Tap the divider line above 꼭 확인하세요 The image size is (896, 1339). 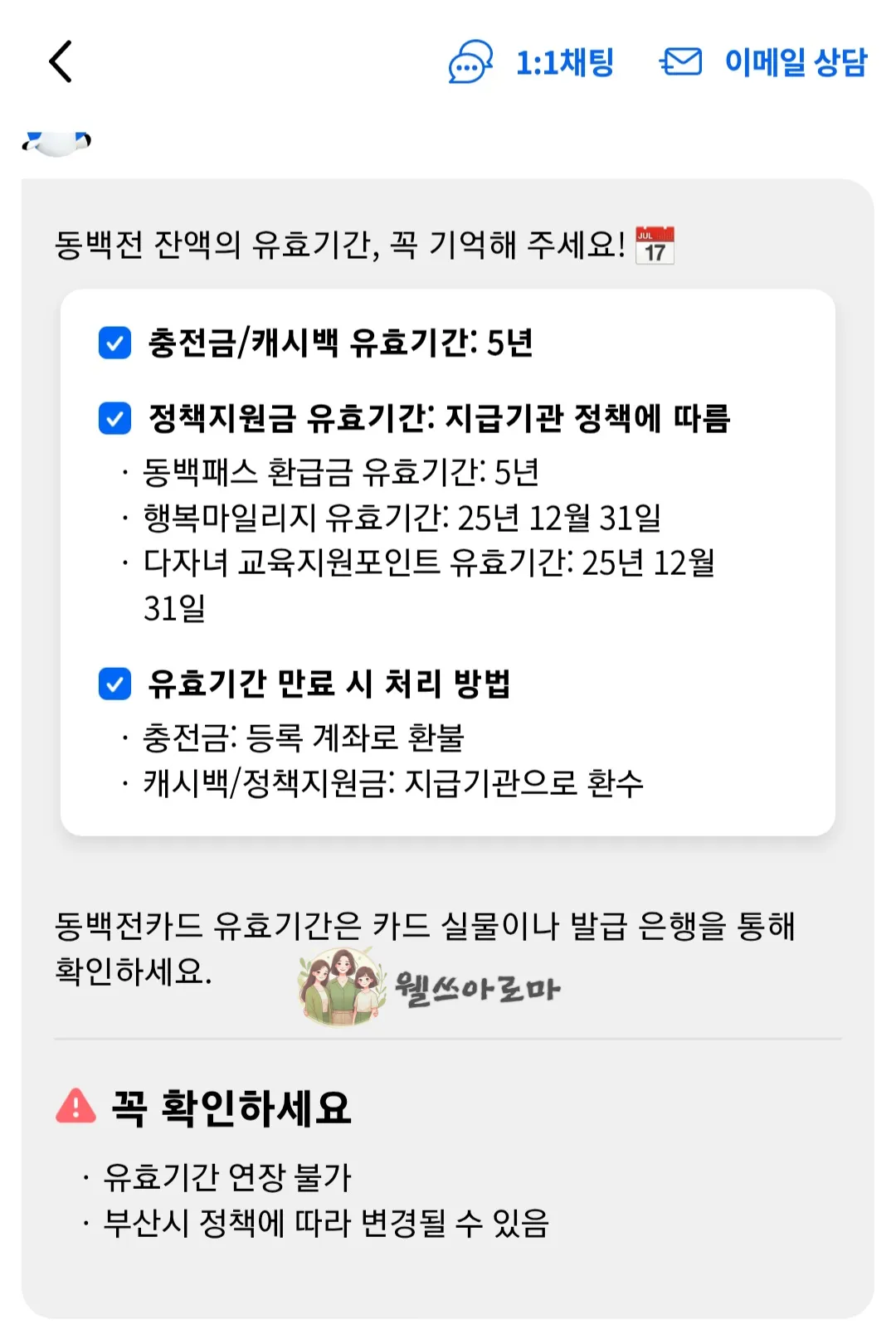click(x=448, y=1035)
